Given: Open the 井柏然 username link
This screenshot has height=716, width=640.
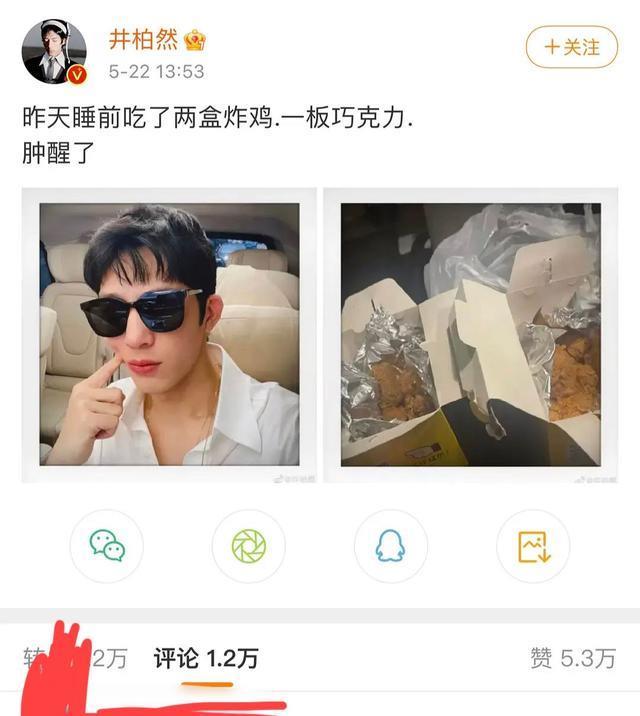Looking at the screenshot, I should 141,40.
